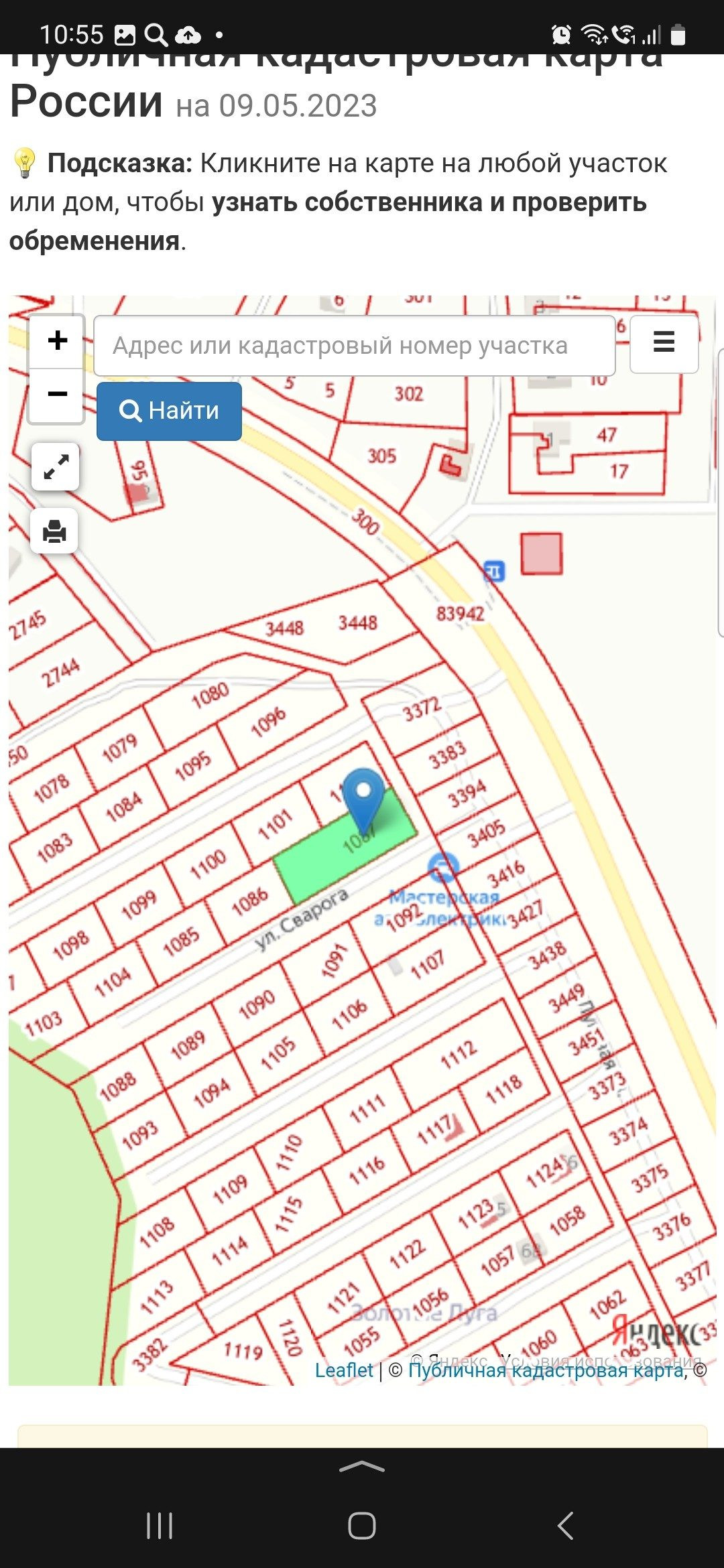Tap the blue Найти search button

[x=169, y=411]
